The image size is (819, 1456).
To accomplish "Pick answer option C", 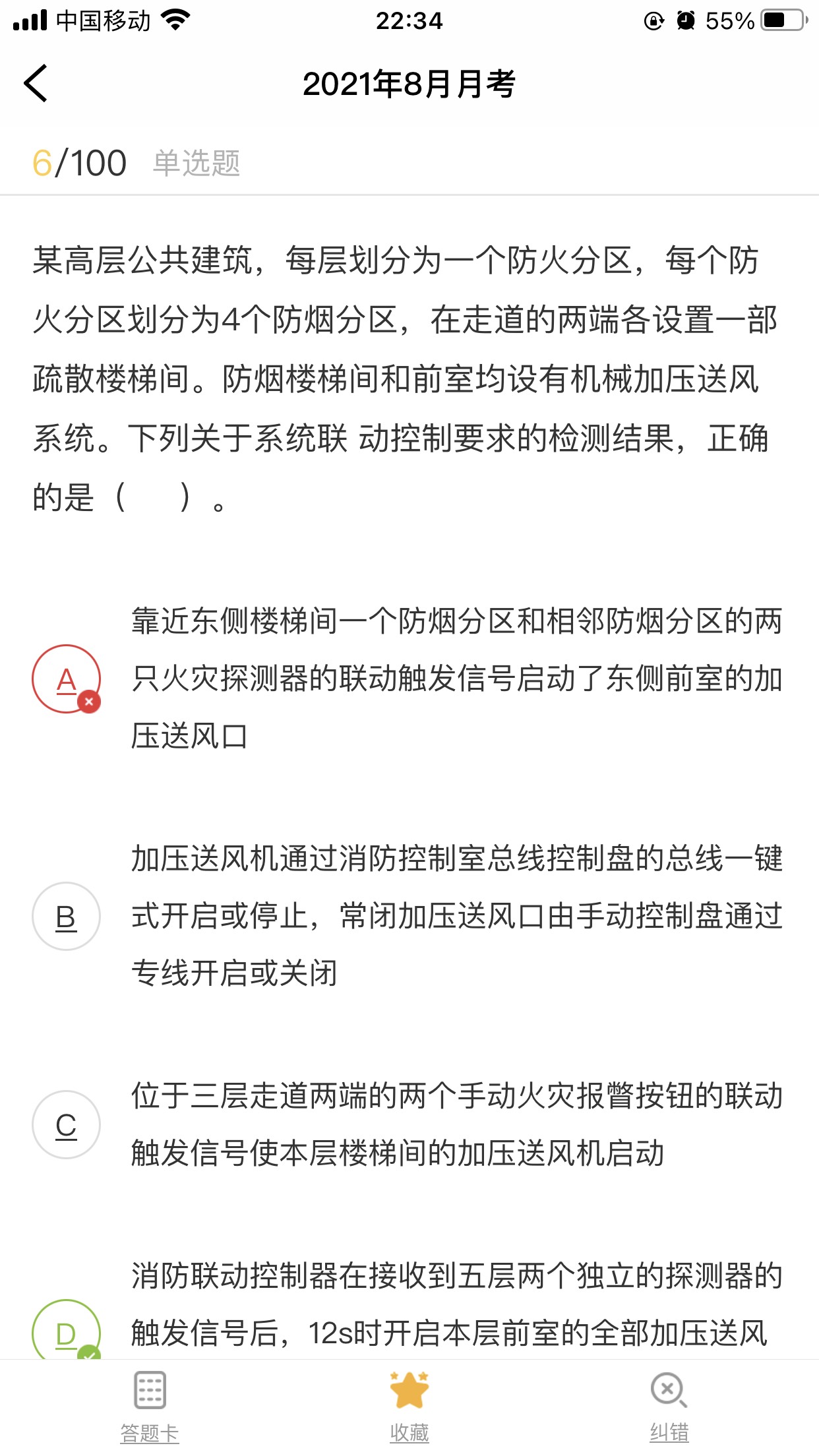I will pyautogui.click(x=66, y=1124).
